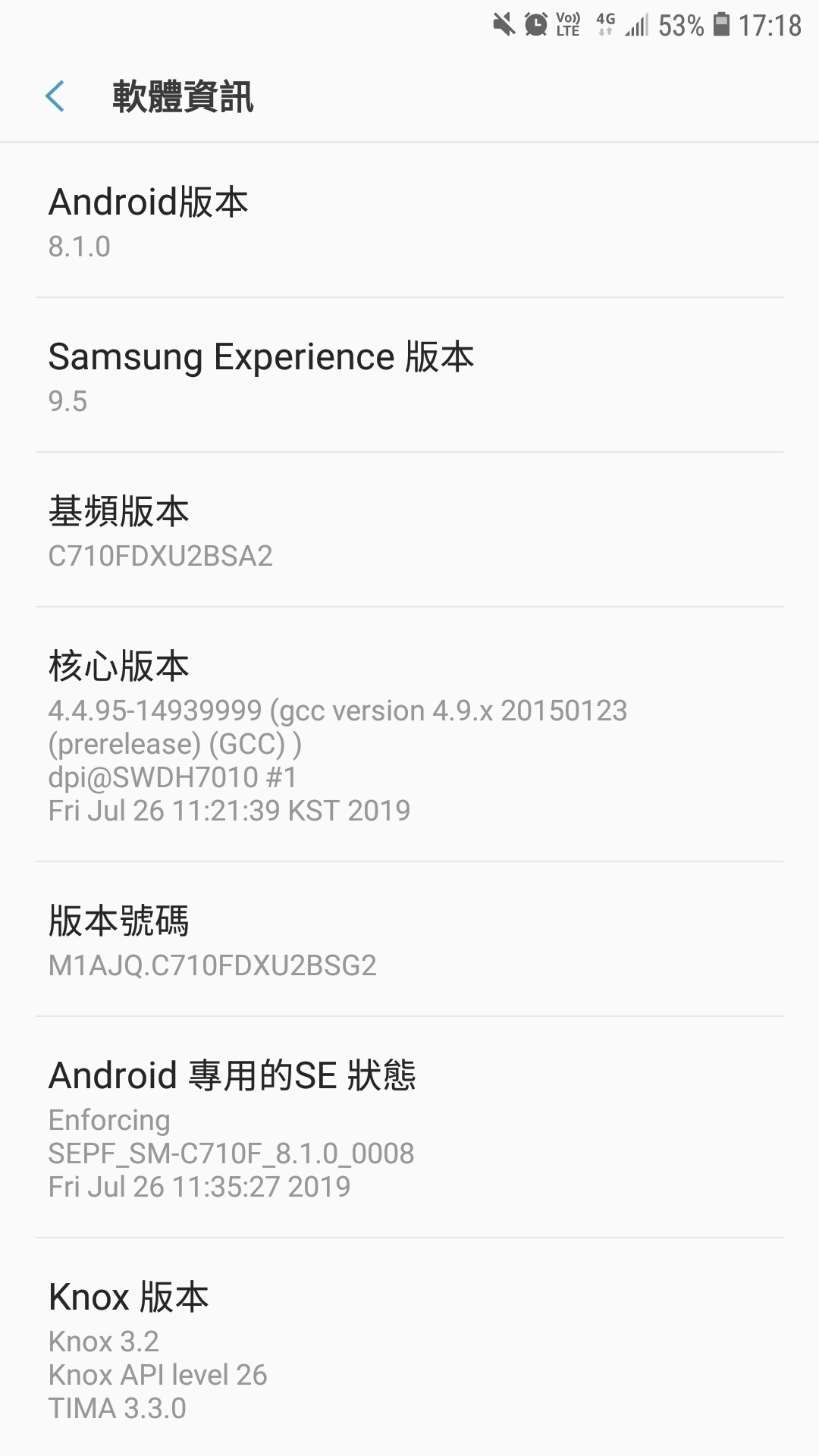Viewport: 819px width, 1456px height.
Task: Tap the alarm clock status bar icon
Action: (535, 23)
